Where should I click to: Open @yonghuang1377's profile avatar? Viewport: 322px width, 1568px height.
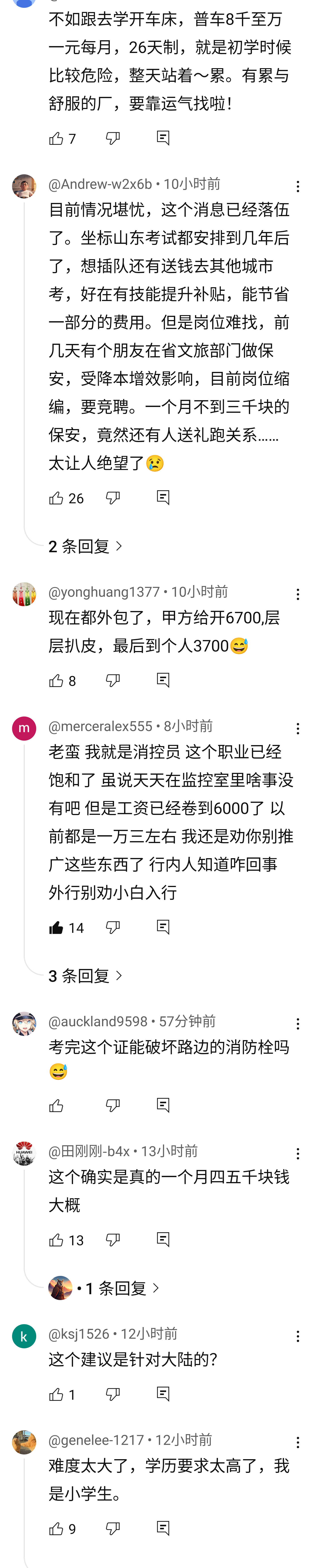click(x=24, y=594)
